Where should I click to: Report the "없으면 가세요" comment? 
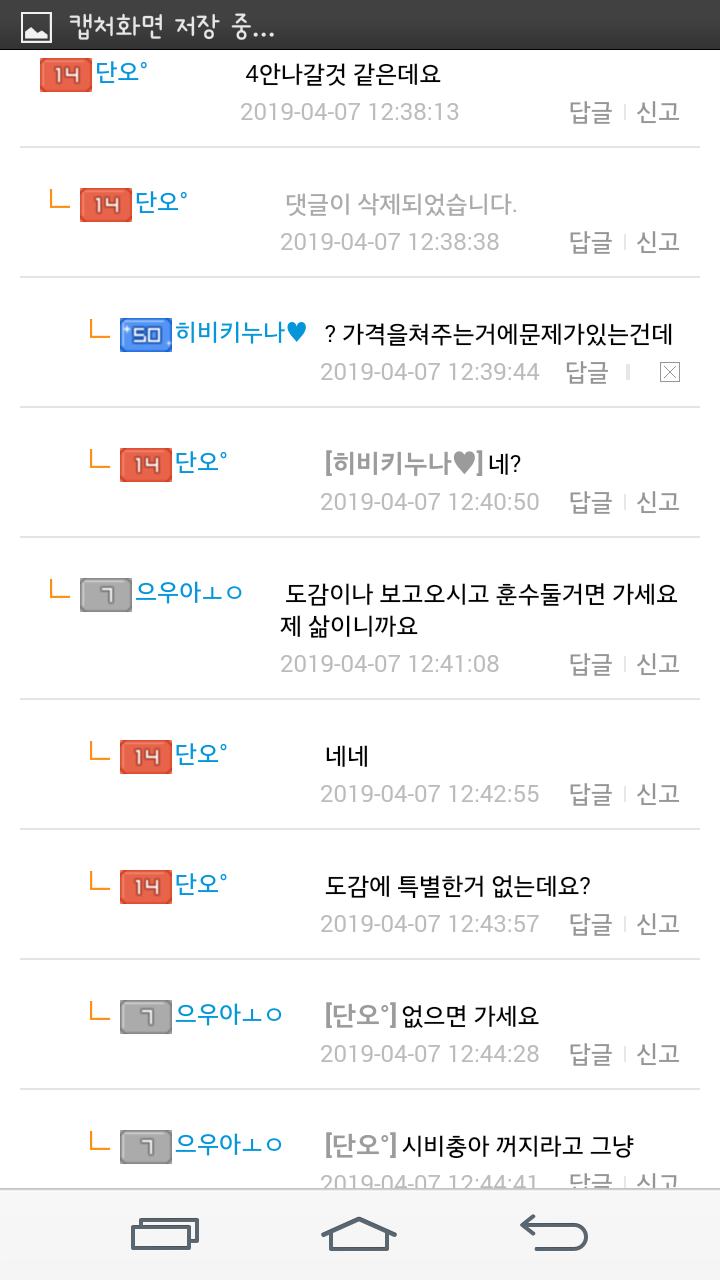(658, 1054)
